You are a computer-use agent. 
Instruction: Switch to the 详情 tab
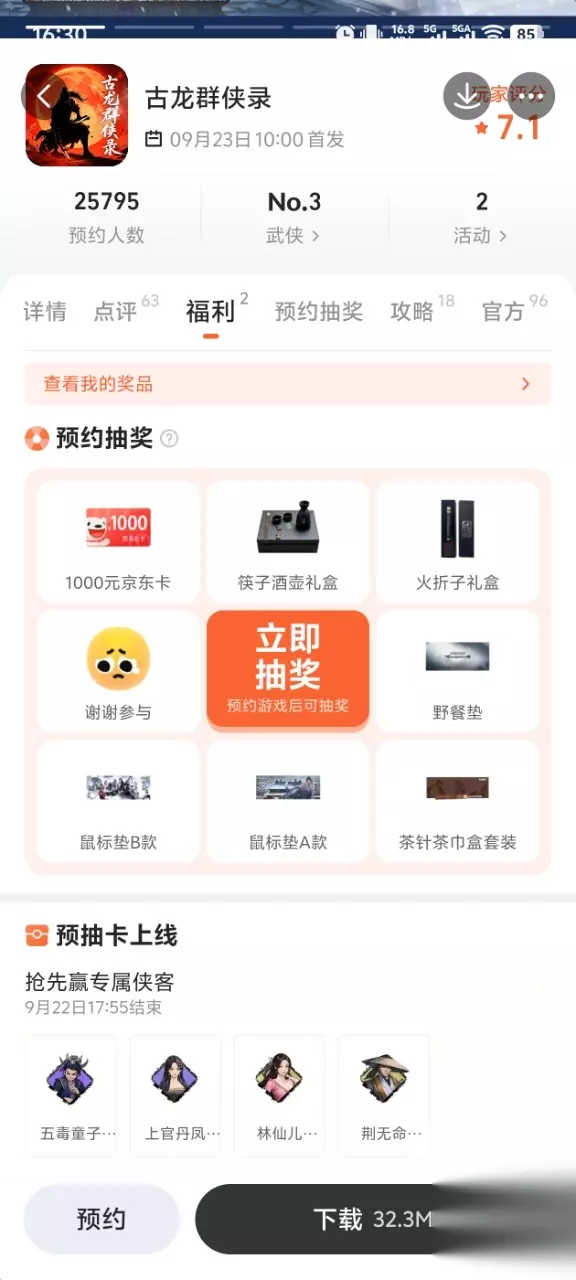point(45,312)
